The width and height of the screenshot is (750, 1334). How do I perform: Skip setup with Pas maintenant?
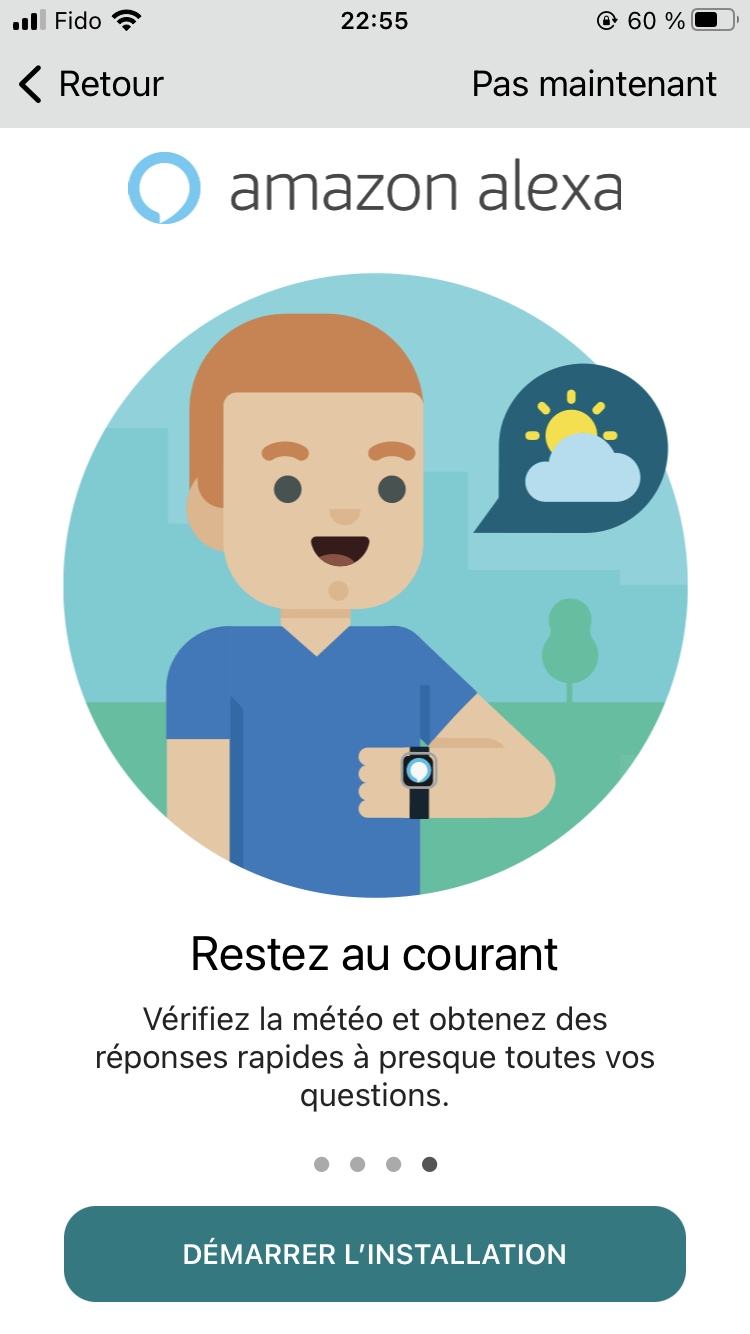(x=594, y=84)
